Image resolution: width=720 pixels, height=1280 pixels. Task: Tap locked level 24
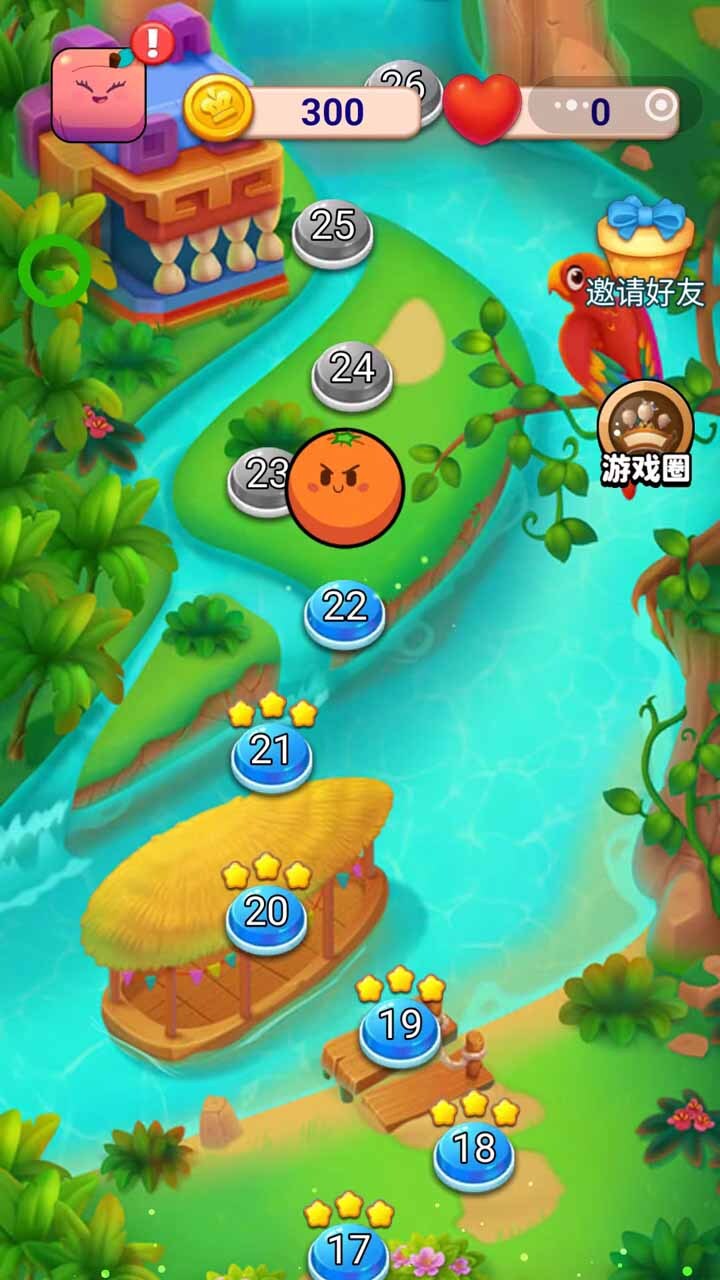click(352, 373)
